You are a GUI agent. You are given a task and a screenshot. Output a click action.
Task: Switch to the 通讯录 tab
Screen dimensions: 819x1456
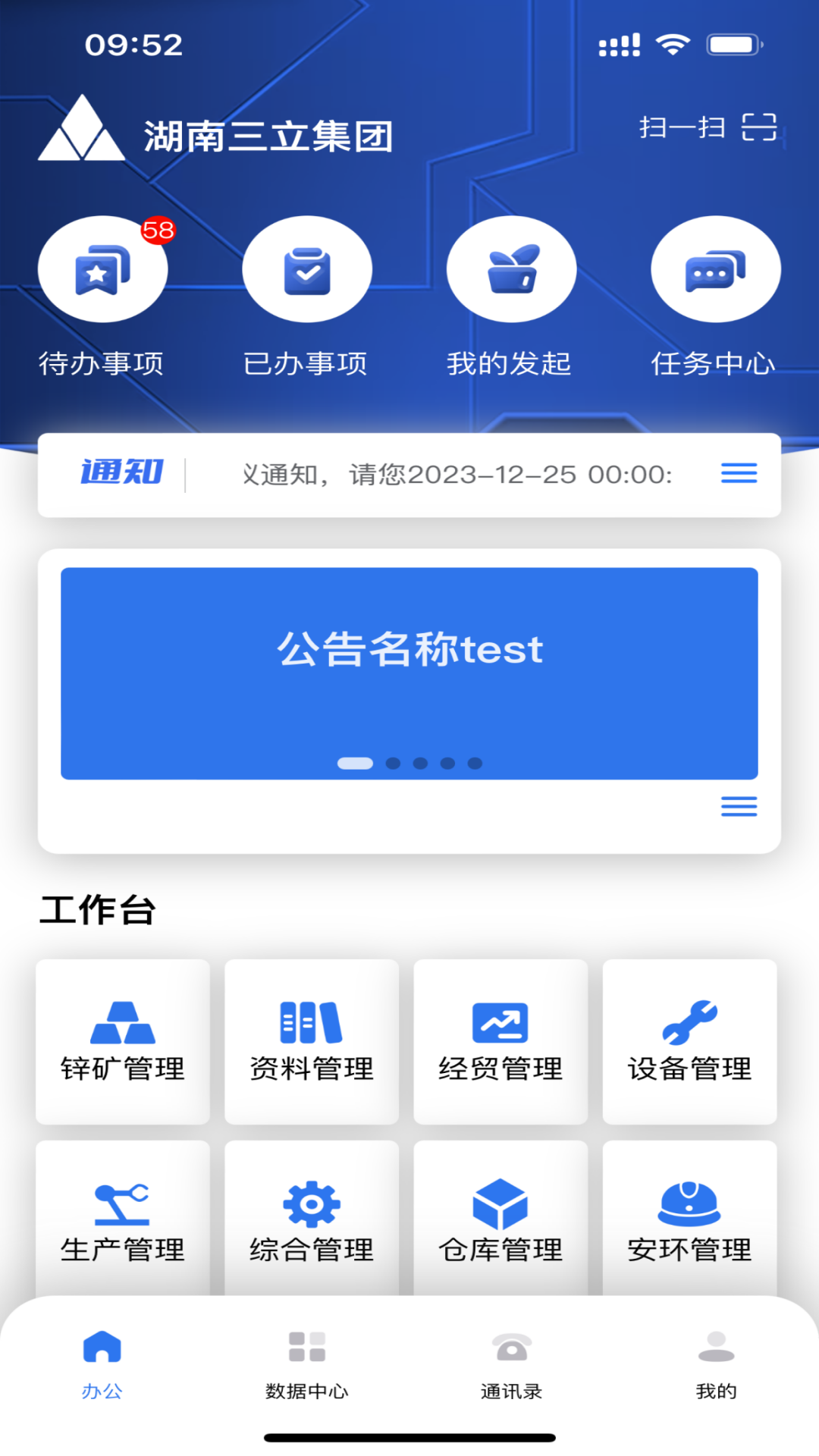(x=511, y=1363)
